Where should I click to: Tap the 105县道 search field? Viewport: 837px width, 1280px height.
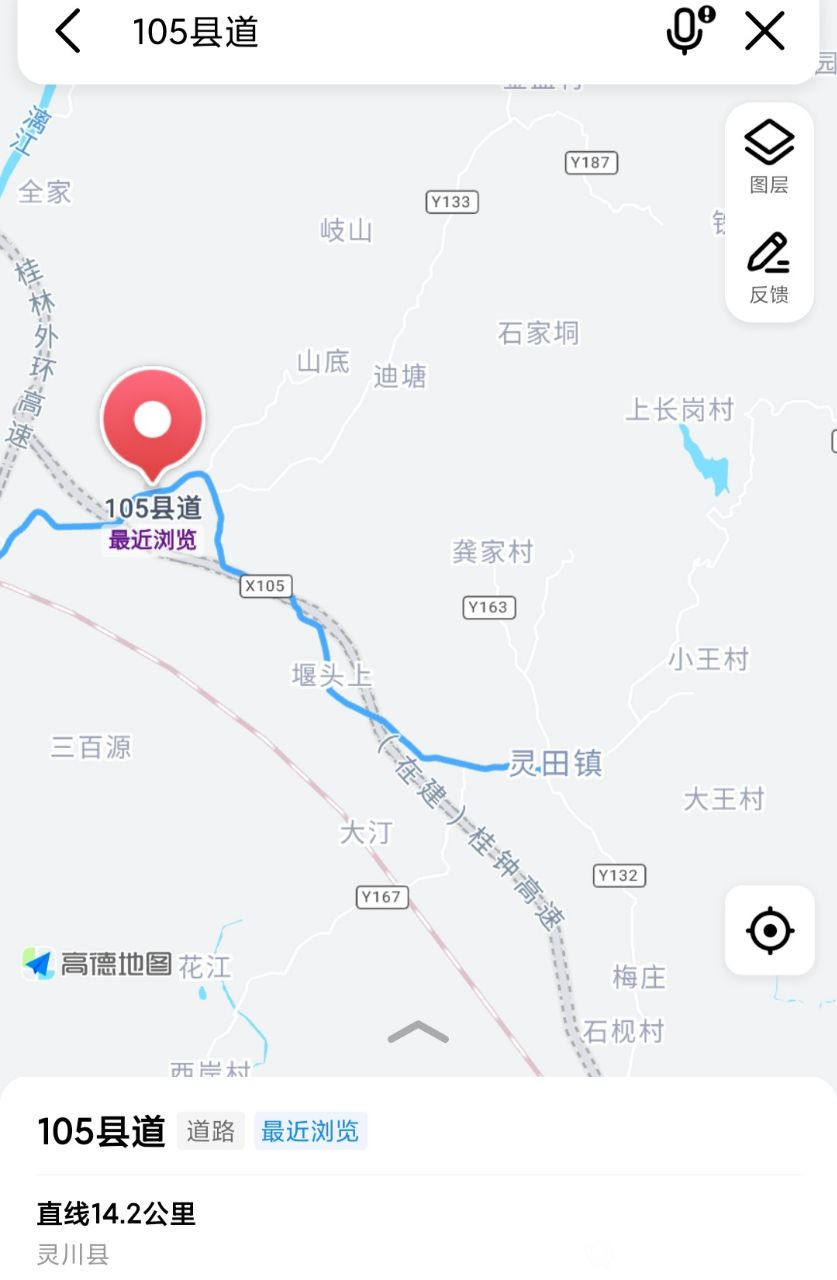point(380,32)
